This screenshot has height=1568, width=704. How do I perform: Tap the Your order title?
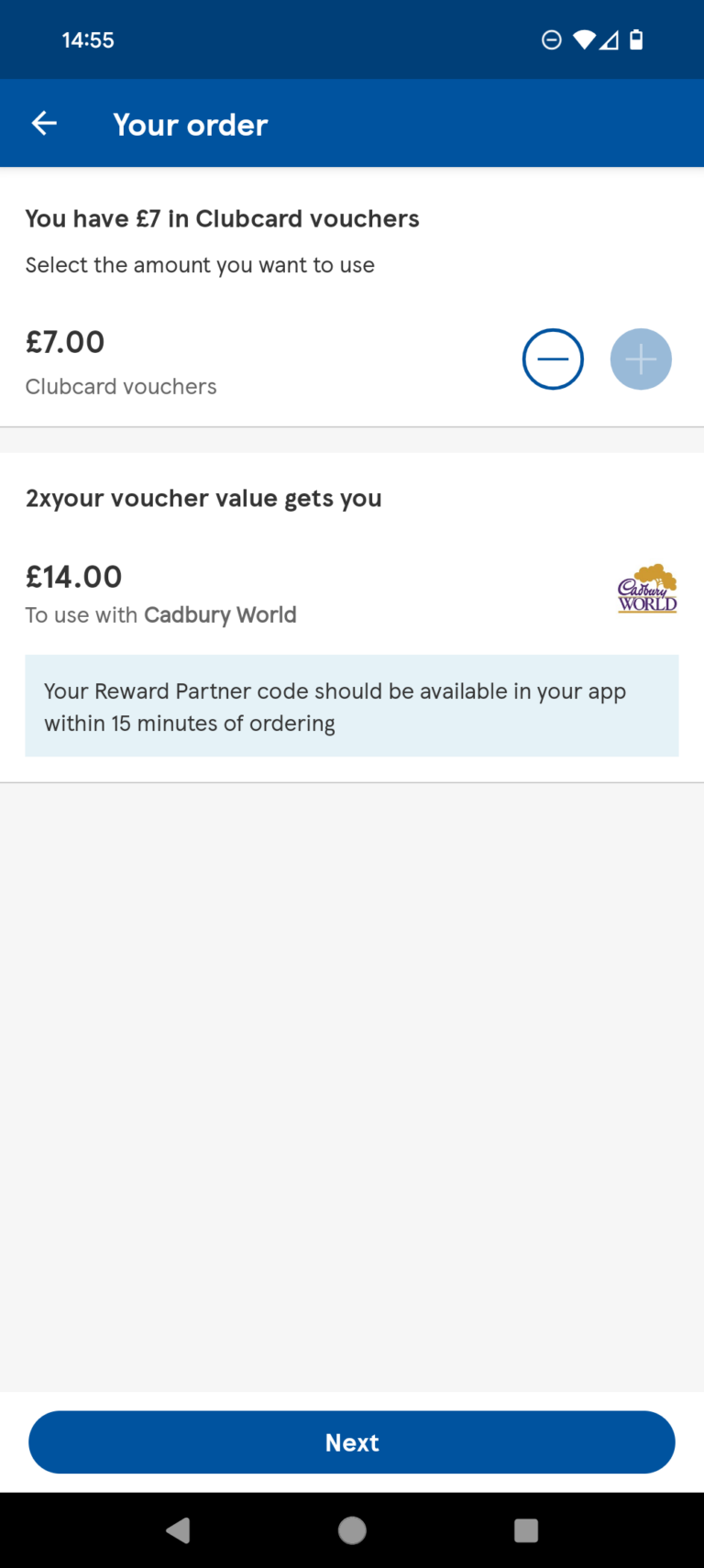click(190, 123)
